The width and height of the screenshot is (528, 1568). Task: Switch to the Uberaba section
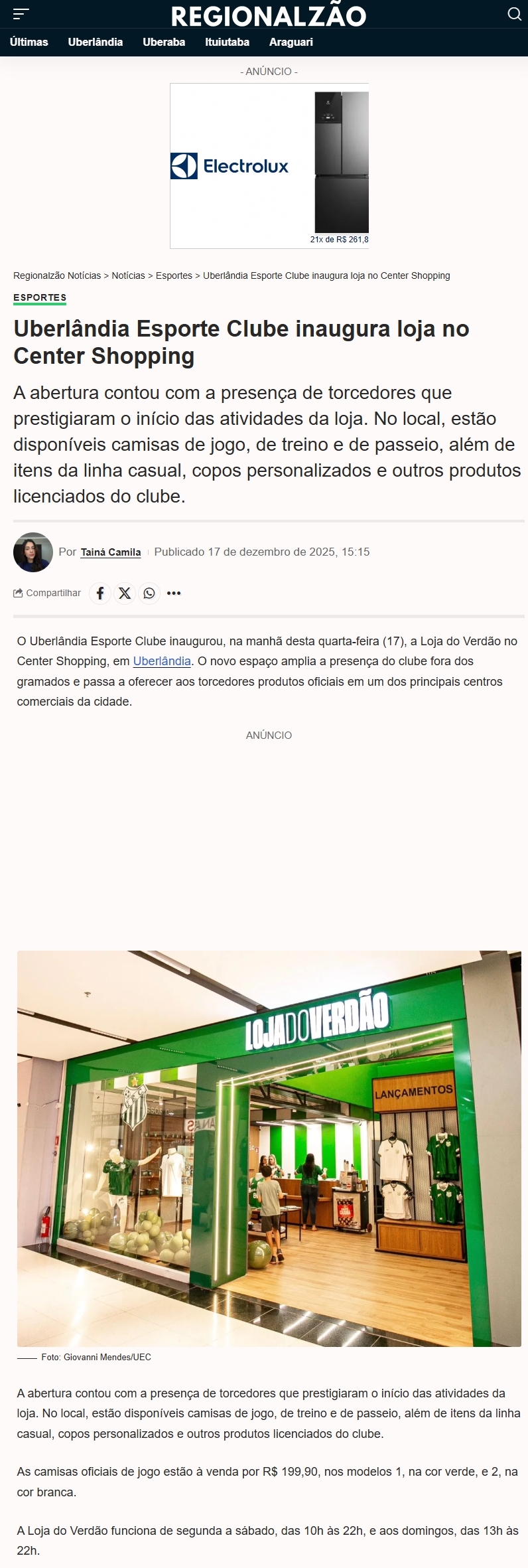coord(164,42)
